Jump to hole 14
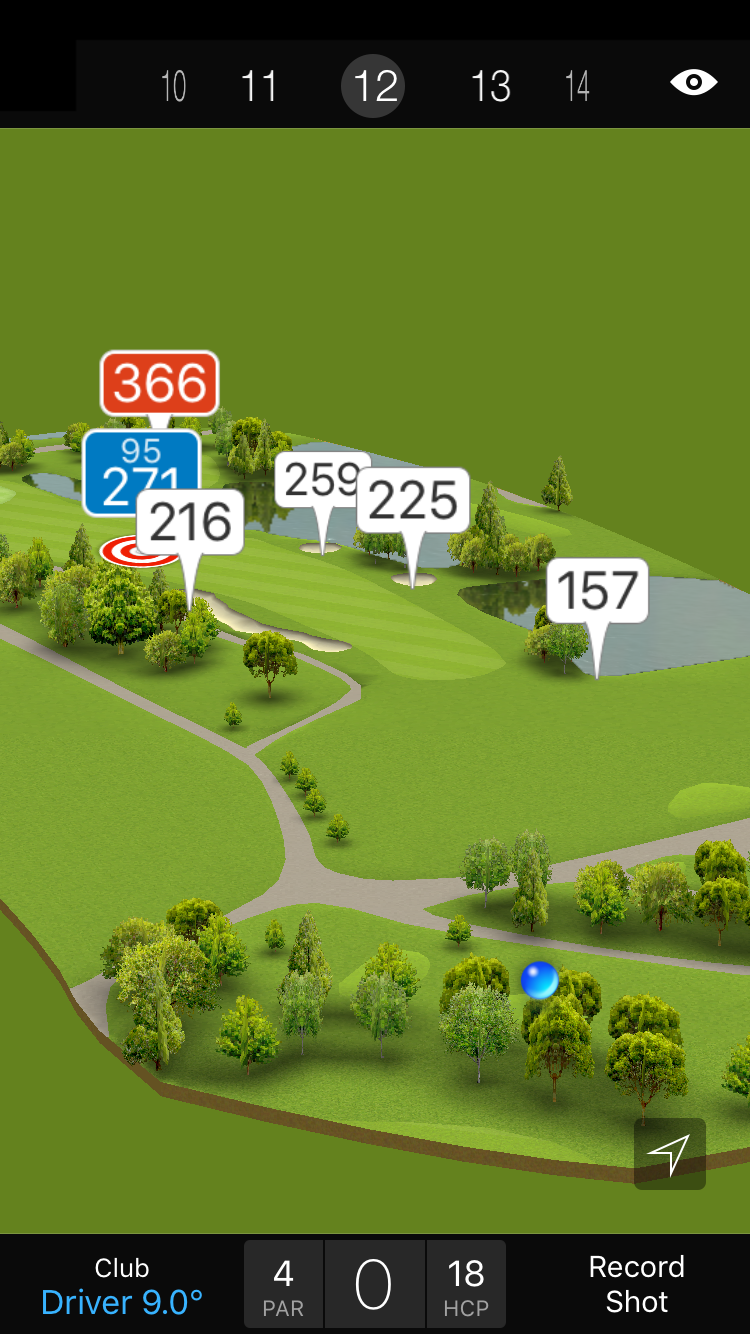 coord(577,87)
